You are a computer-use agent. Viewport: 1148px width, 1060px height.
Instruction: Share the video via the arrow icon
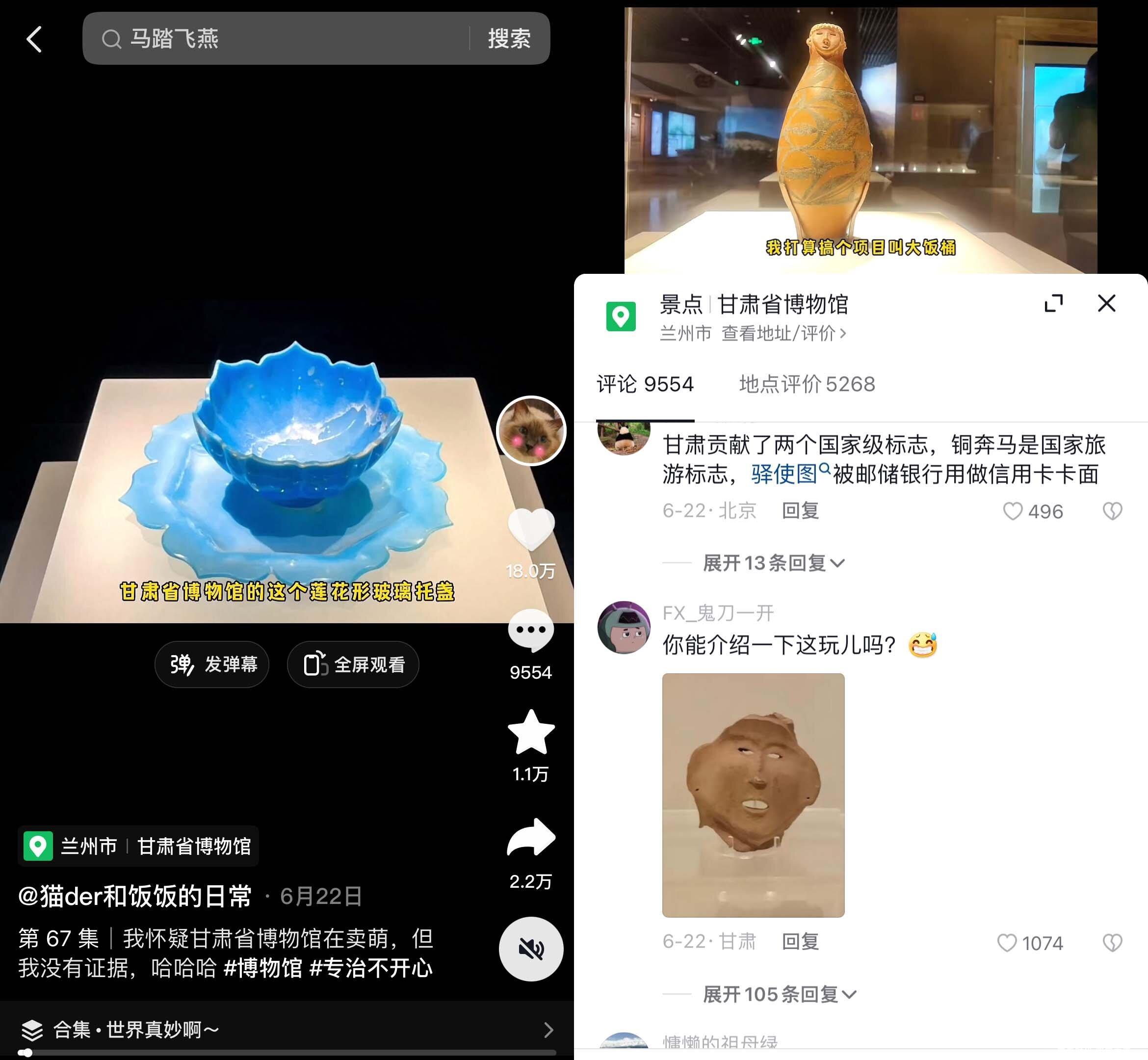531,839
